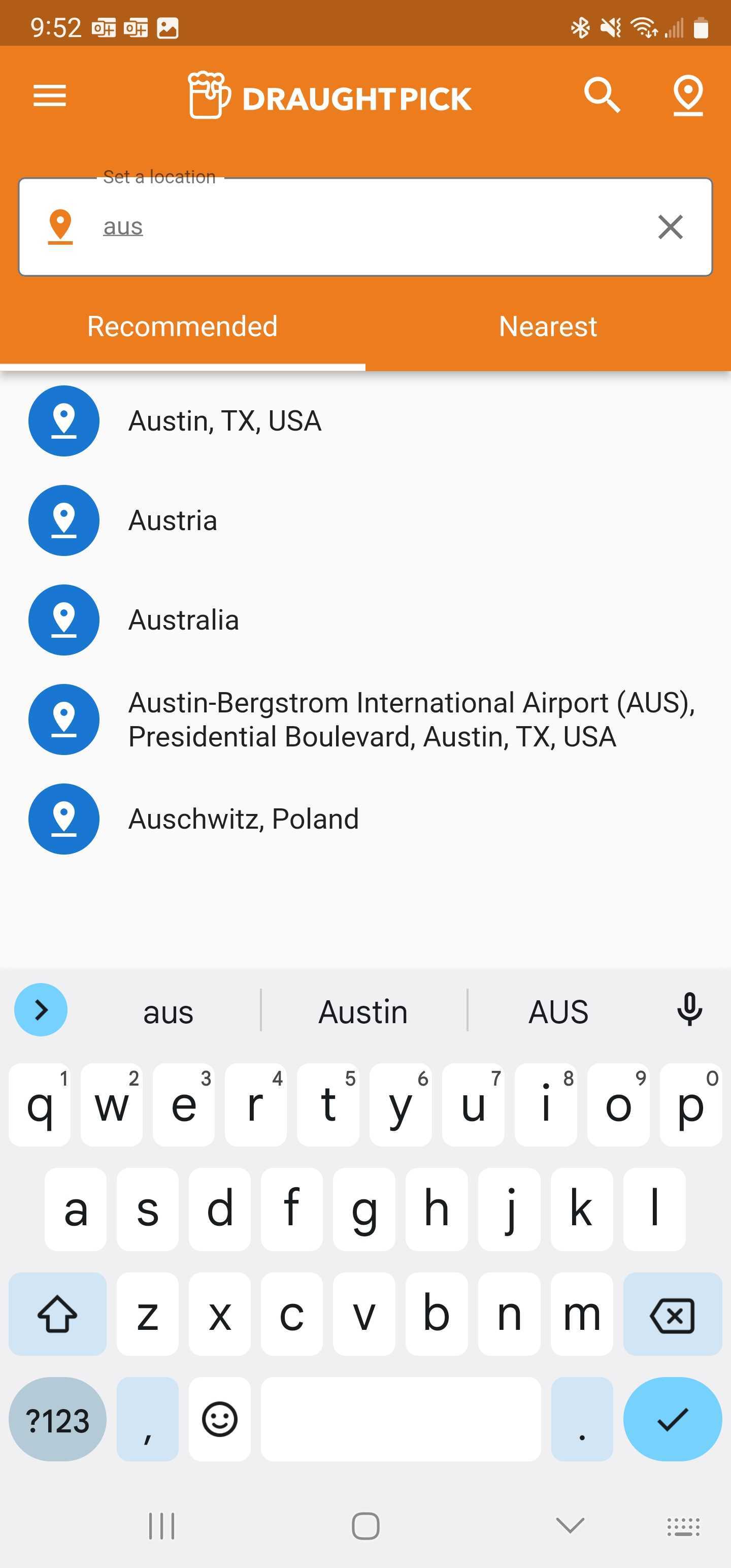The height and width of the screenshot is (1568, 731).
Task: Clear the location text field
Action: [x=670, y=227]
